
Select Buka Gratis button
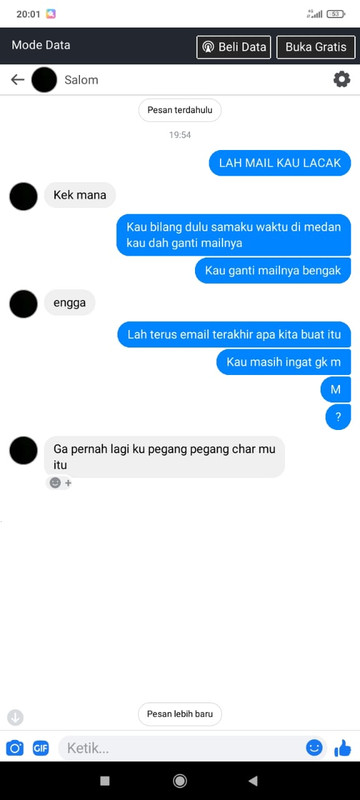point(316,47)
